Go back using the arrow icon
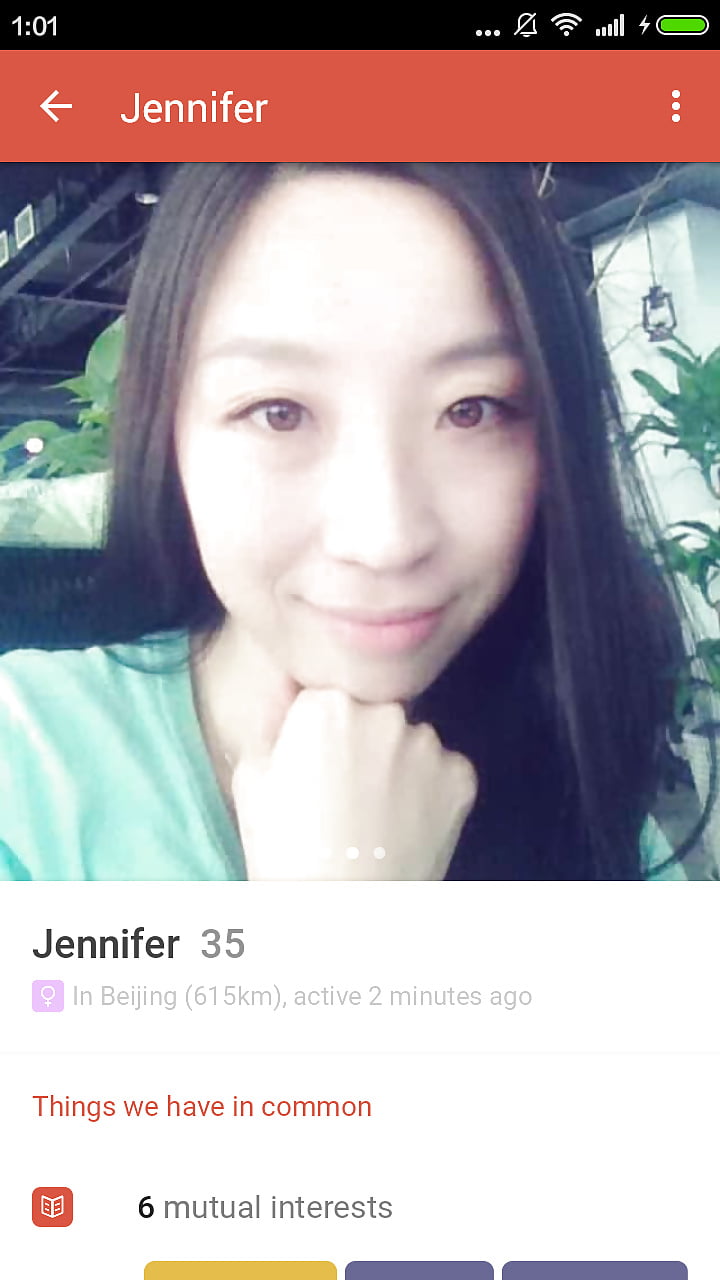Viewport: 720px width, 1280px height. pos(56,106)
